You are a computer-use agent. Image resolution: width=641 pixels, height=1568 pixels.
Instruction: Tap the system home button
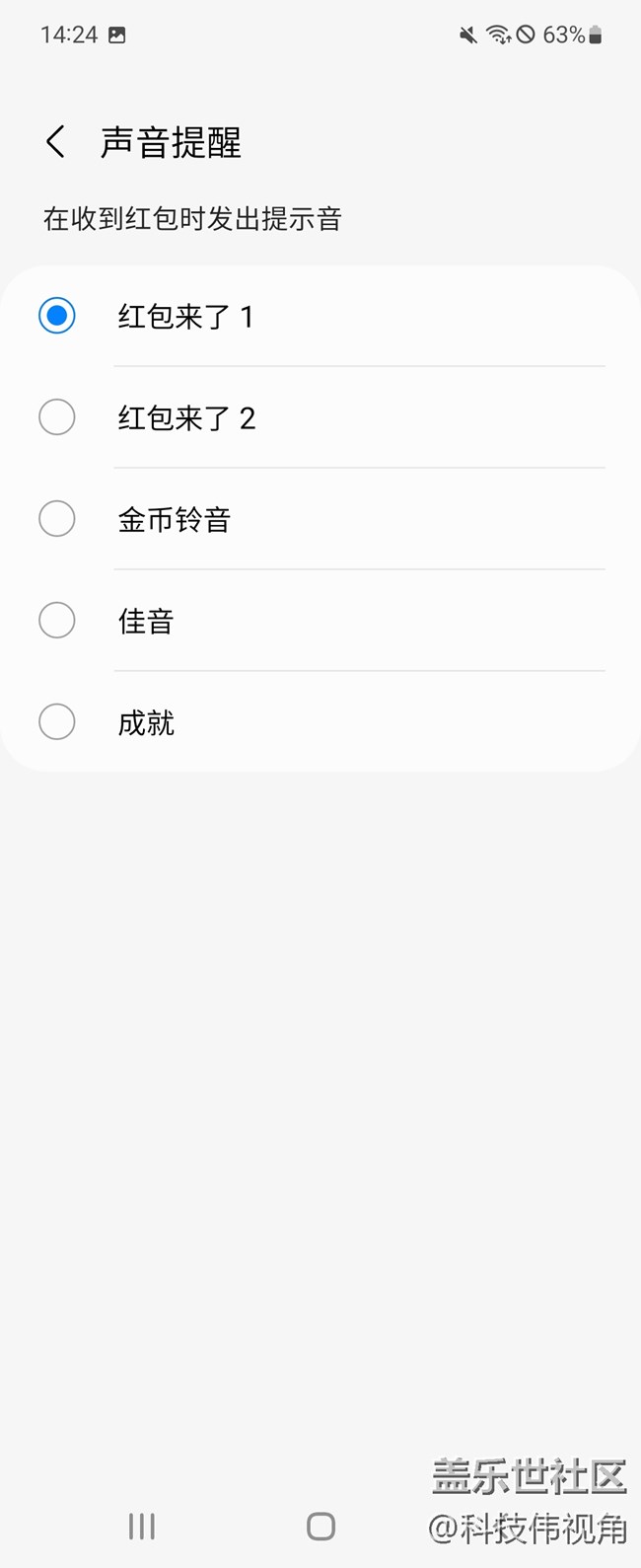point(320,1527)
